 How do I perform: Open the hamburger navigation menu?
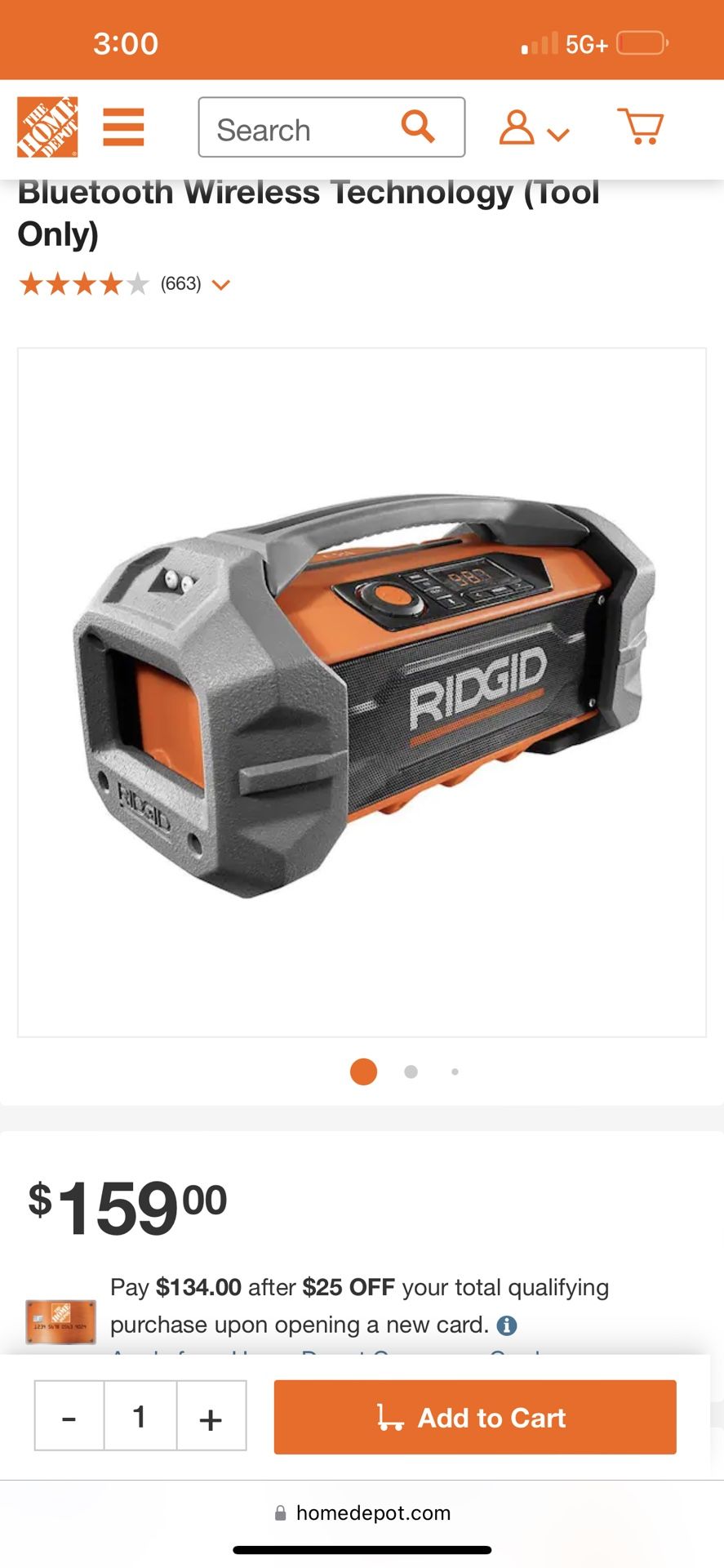(123, 127)
